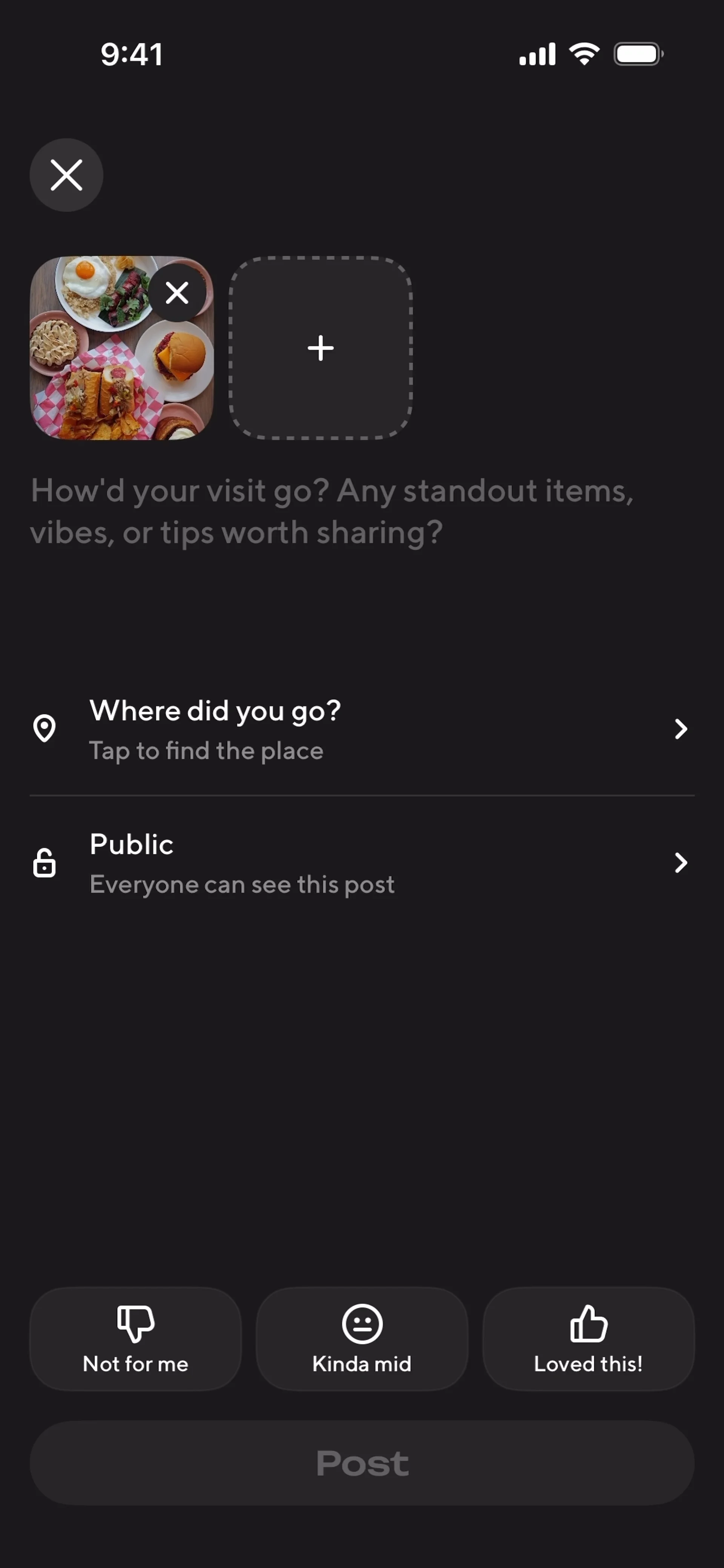Rate the visit 'Not for me'

pos(135,1339)
